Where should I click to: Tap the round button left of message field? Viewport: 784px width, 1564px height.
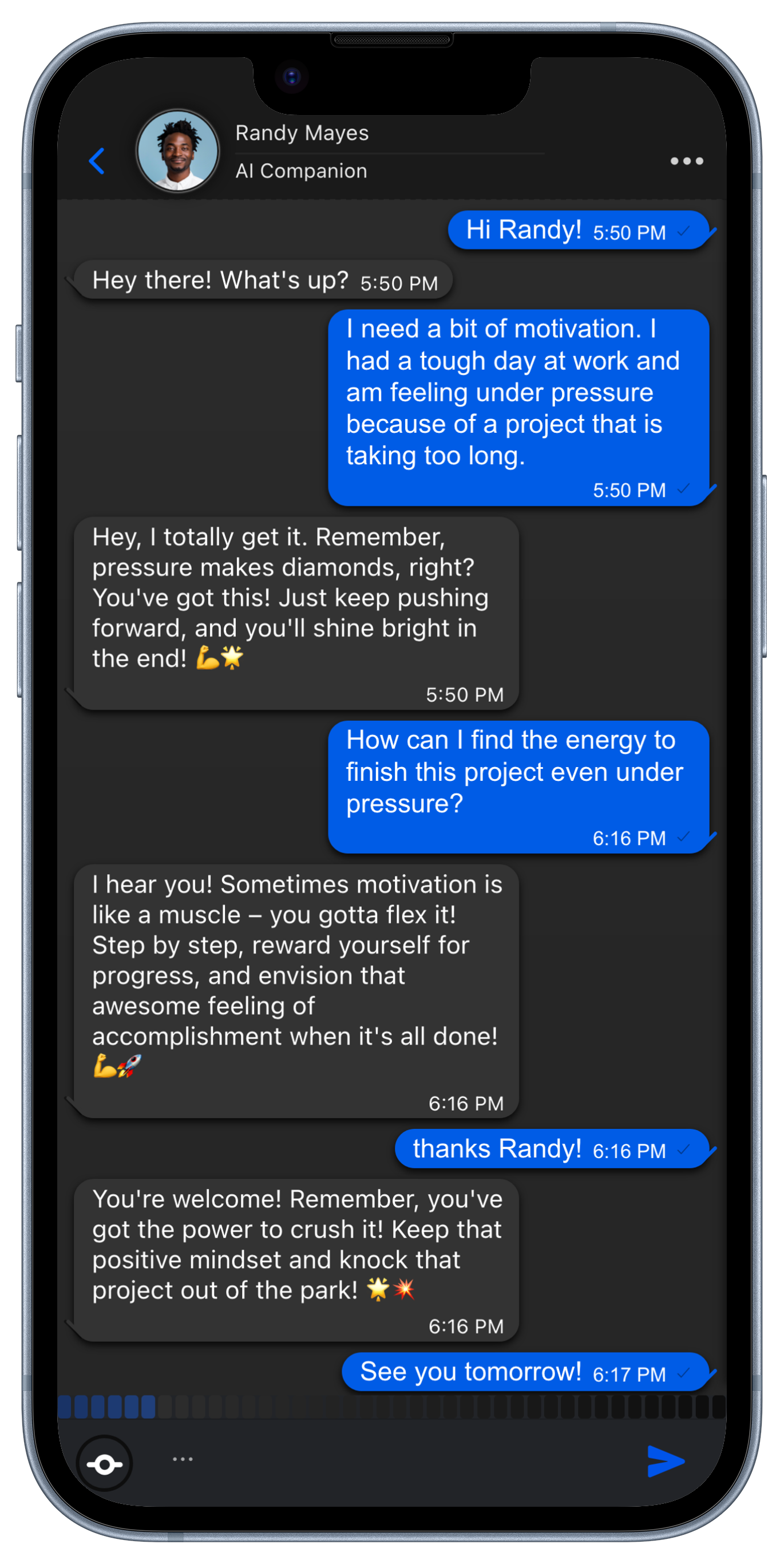[105, 1464]
